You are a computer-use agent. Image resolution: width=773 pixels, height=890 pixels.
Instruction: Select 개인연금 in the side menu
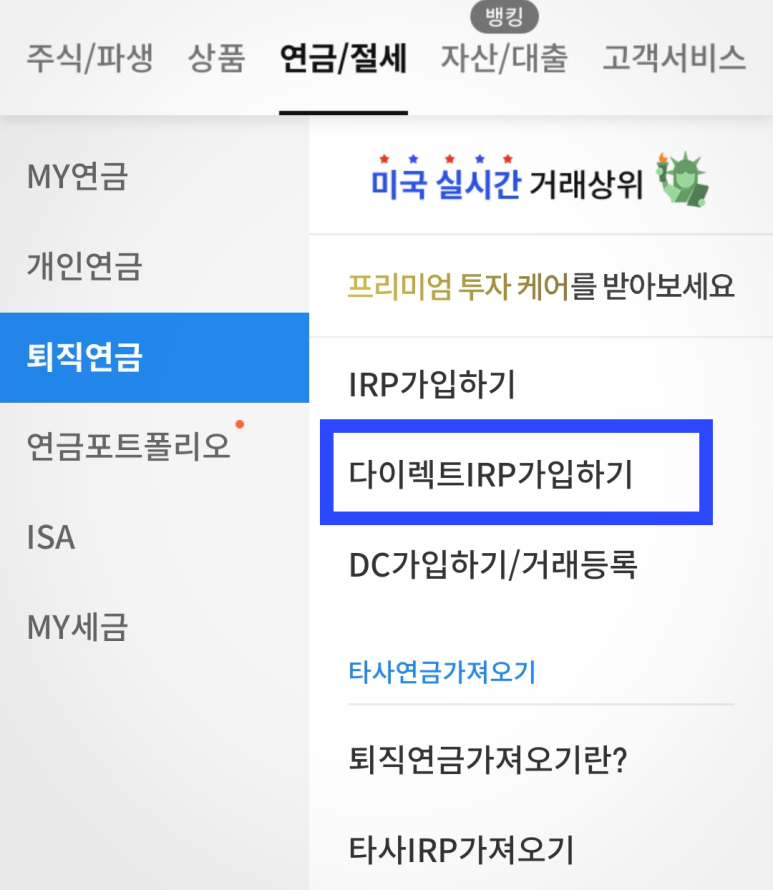(84, 267)
